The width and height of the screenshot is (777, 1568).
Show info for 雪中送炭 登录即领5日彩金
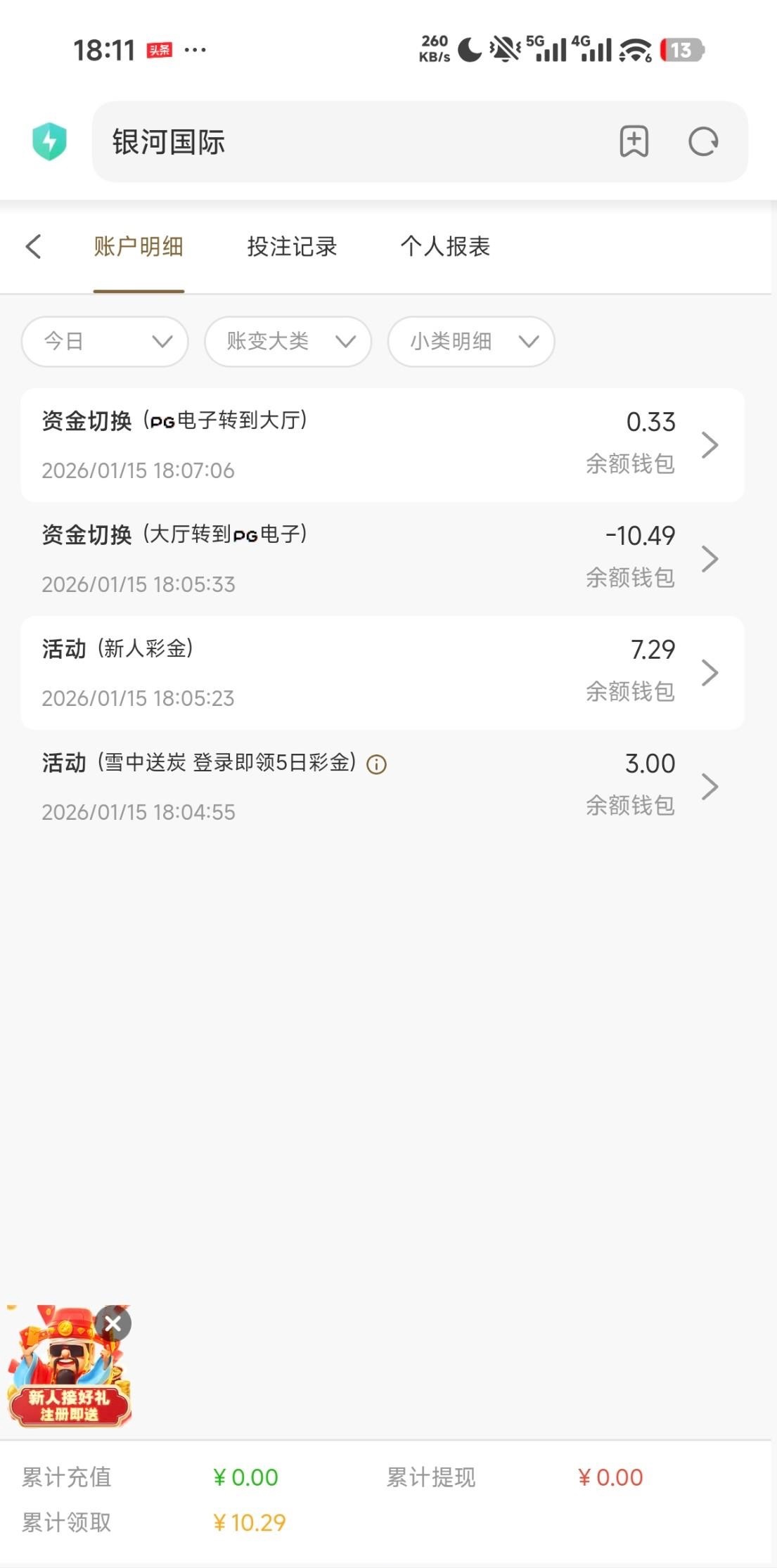tap(377, 764)
